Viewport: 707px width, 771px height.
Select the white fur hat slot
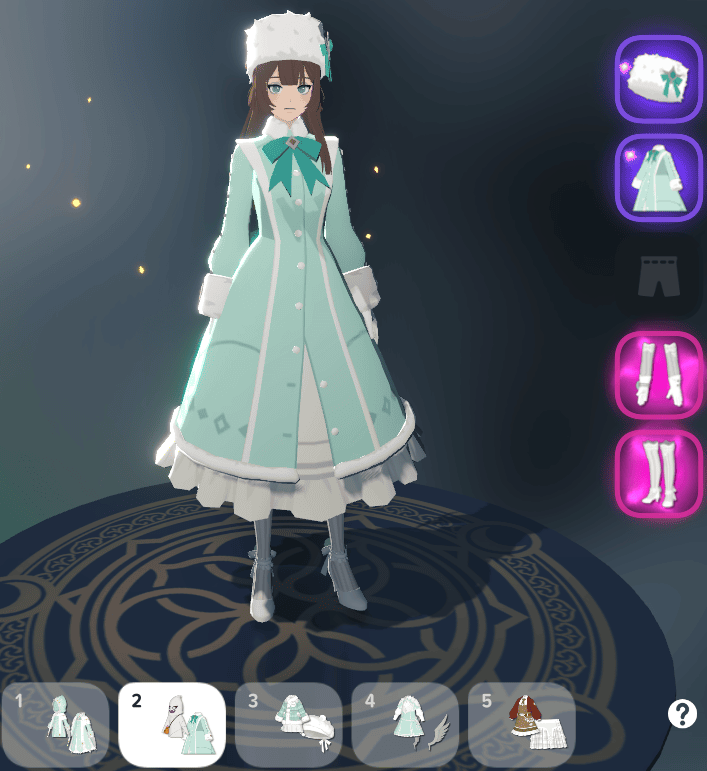pos(658,79)
